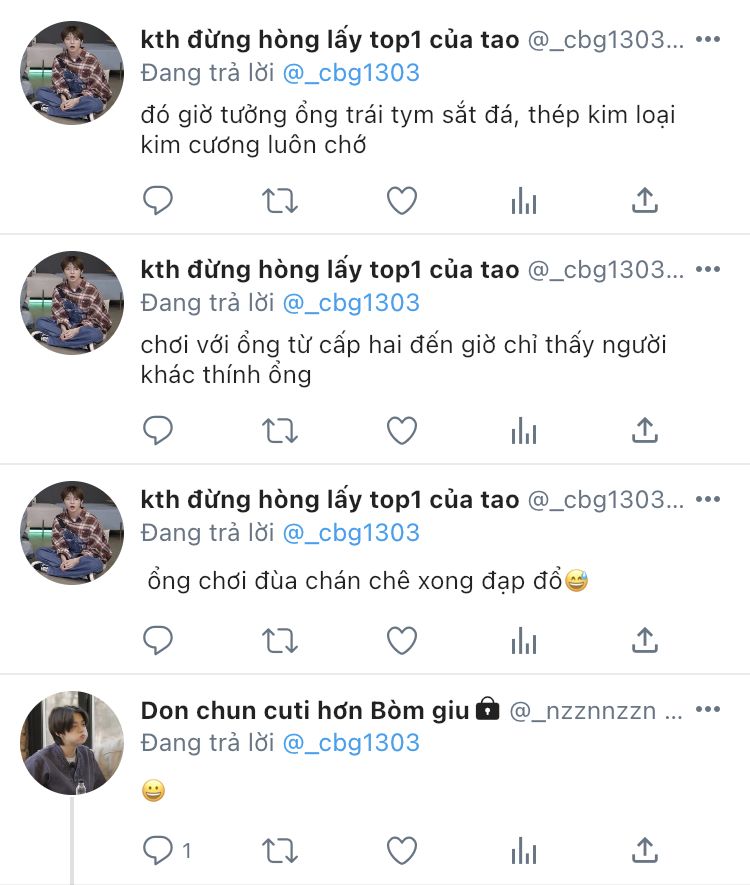Share the 'kim cương luôn chớ' tweet

[645, 201]
